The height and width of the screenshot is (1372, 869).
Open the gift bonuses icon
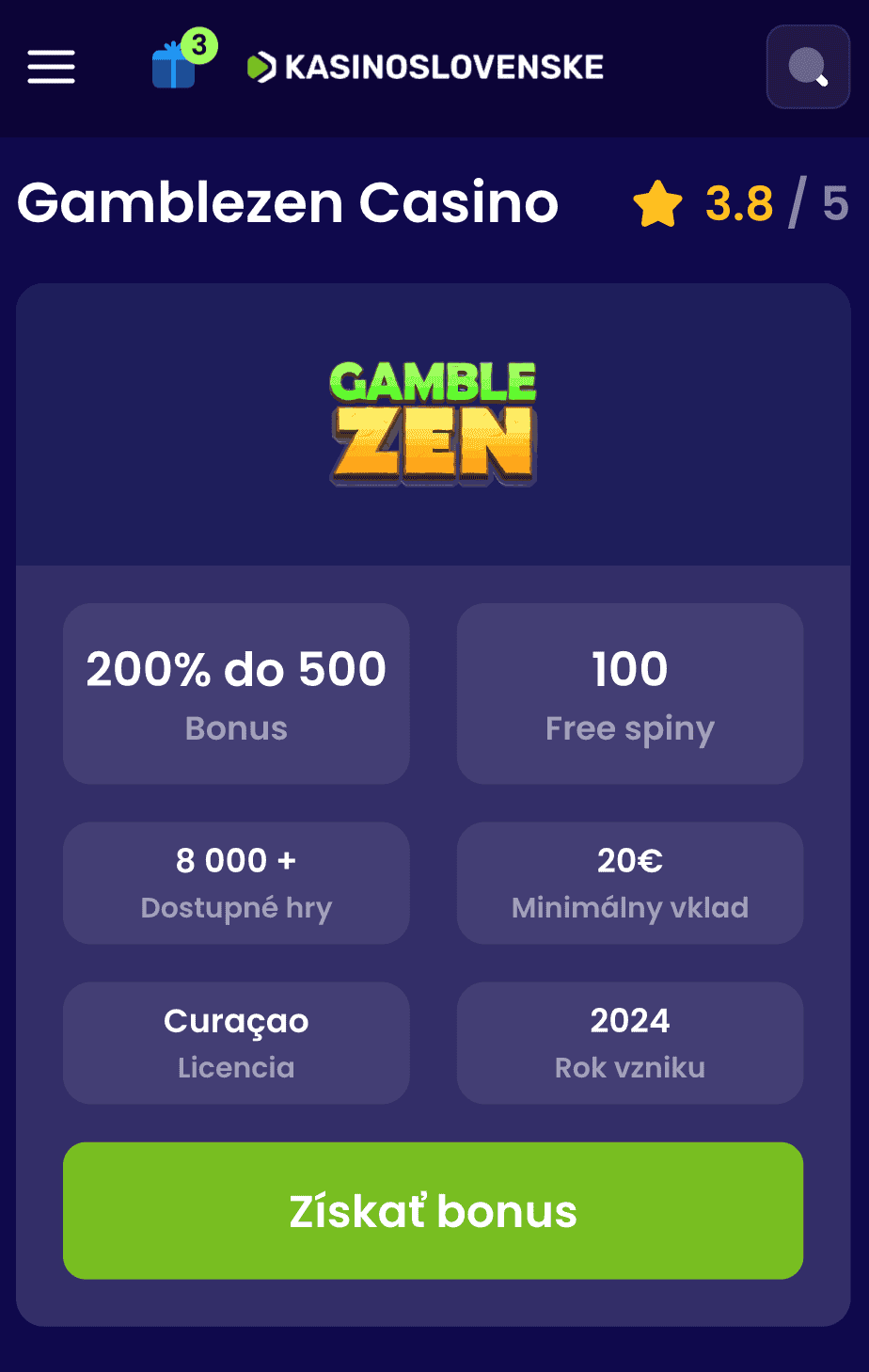pos(177,66)
